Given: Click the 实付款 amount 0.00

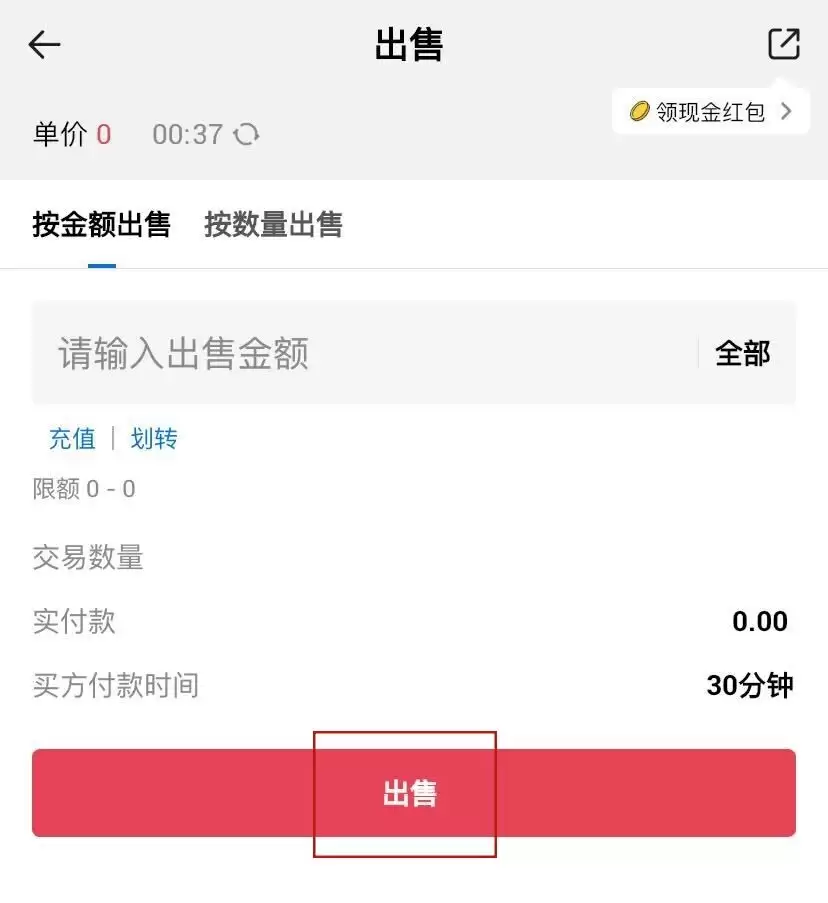Looking at the screenshot, I should click(760, 621).
